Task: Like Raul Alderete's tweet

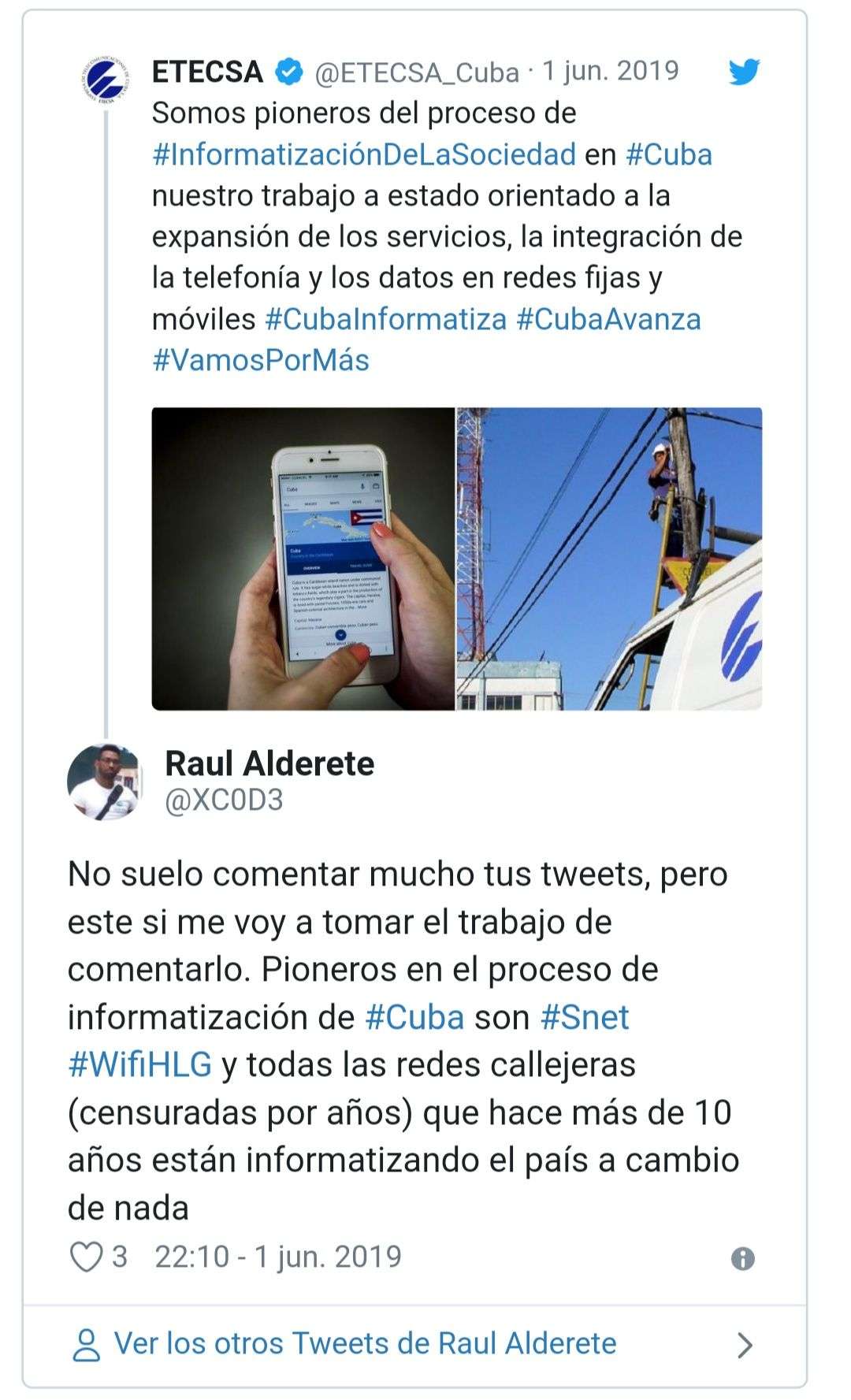Action: click(87, 1257)
